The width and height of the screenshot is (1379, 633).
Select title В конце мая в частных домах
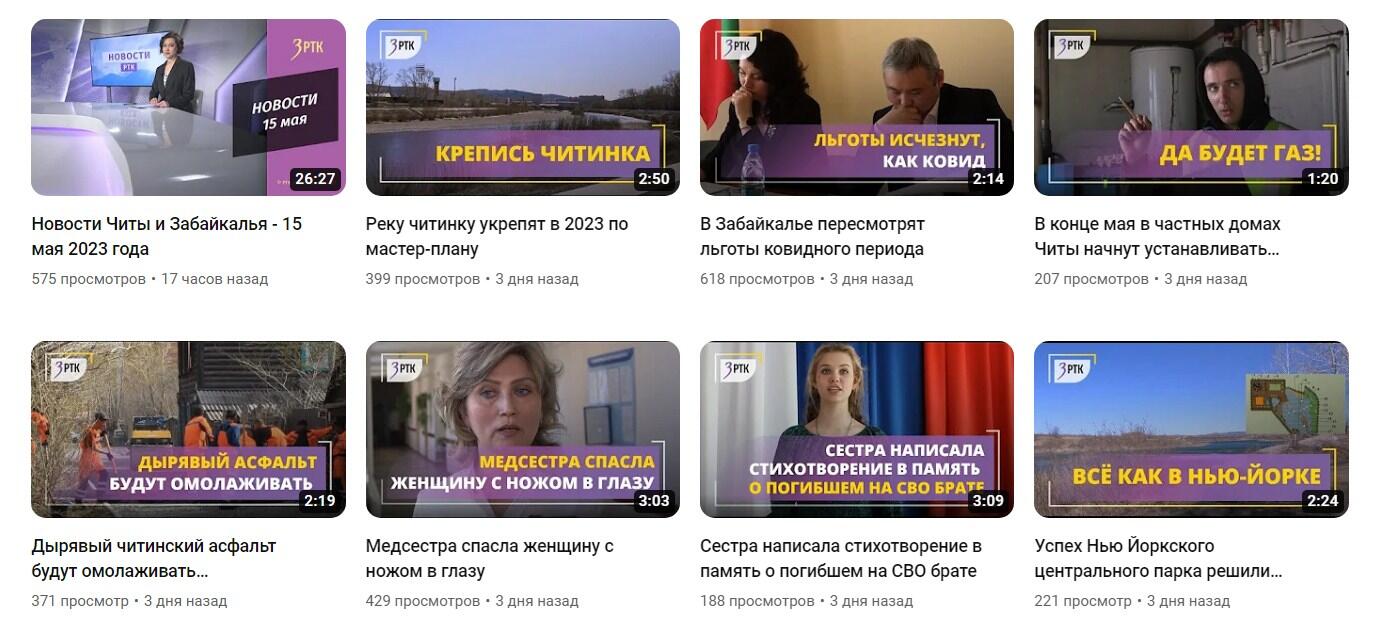click(x=1157, y=236)
